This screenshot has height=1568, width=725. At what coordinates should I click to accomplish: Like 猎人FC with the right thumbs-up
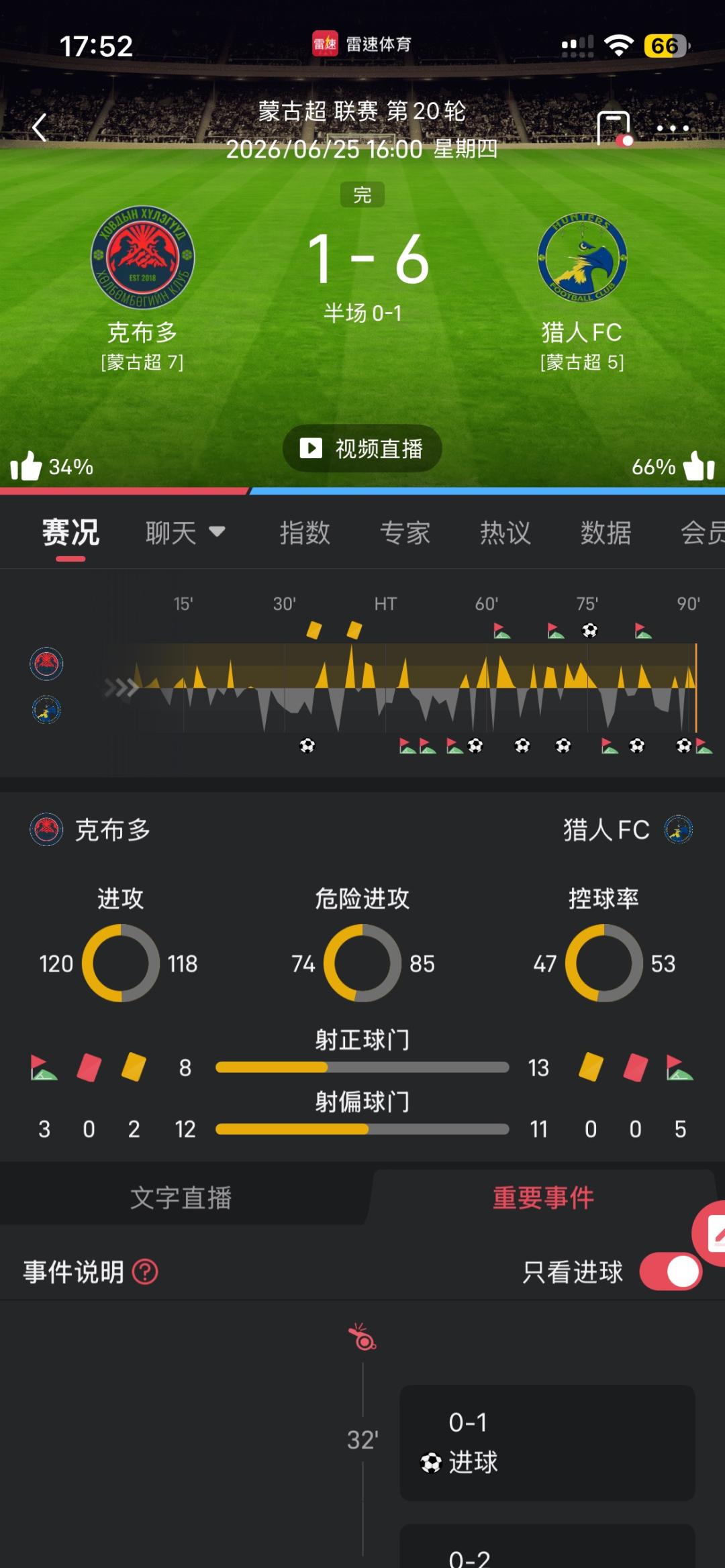point(699,466)
